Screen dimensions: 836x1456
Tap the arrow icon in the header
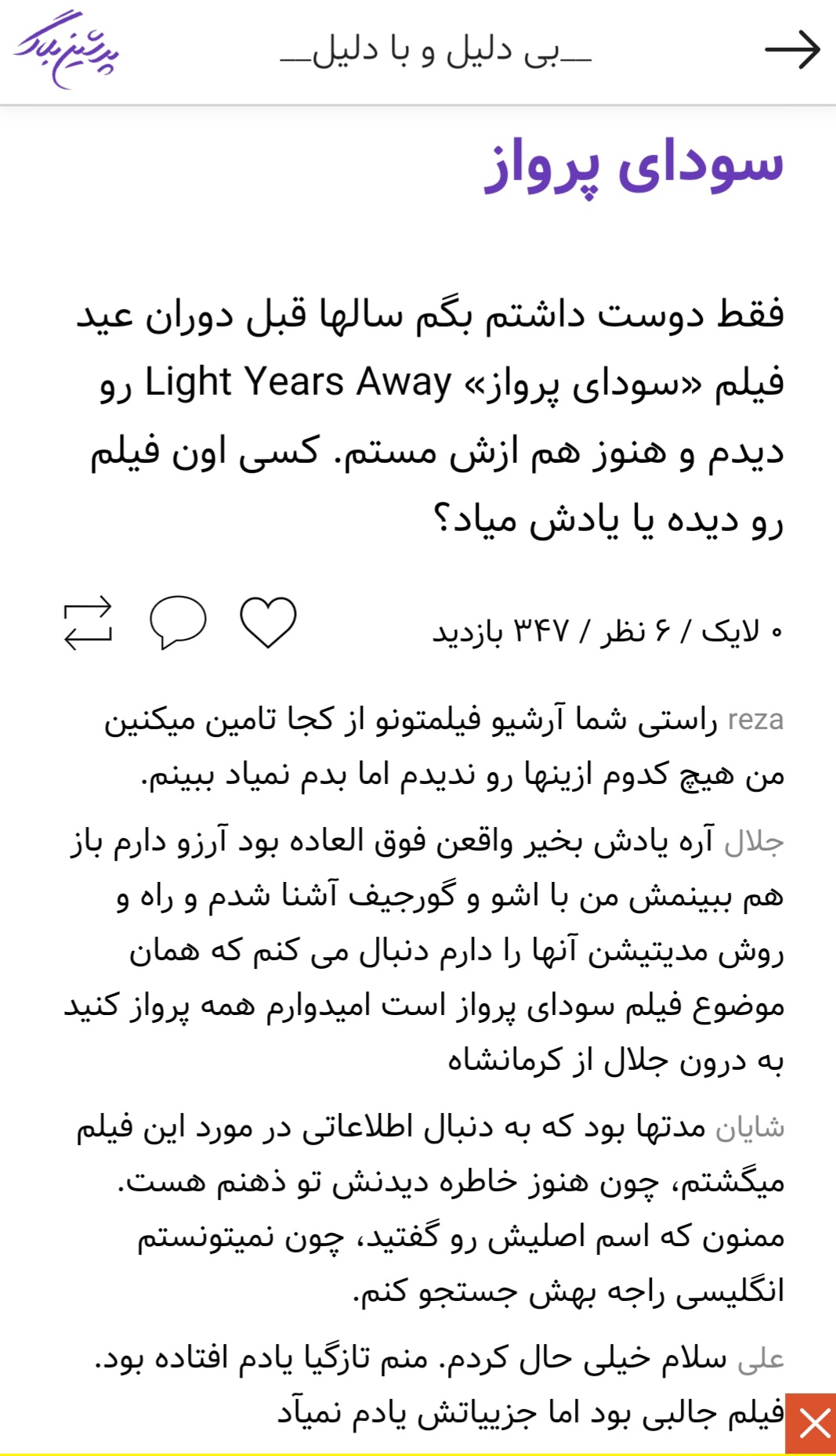pyautogui.click(x=792, y=50)
